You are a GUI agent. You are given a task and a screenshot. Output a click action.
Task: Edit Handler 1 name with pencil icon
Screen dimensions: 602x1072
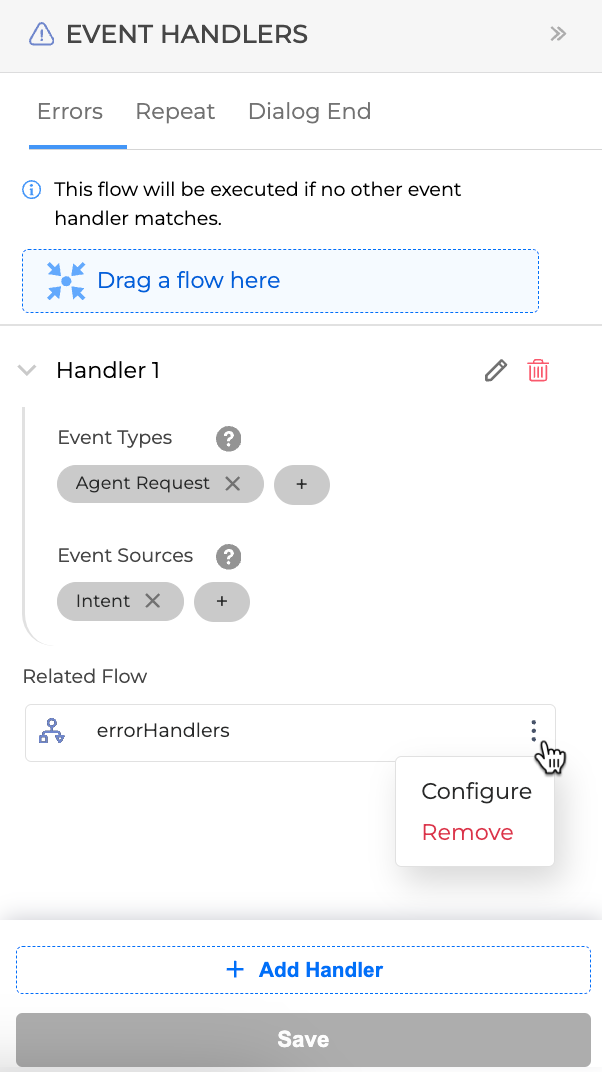point(495,371)
